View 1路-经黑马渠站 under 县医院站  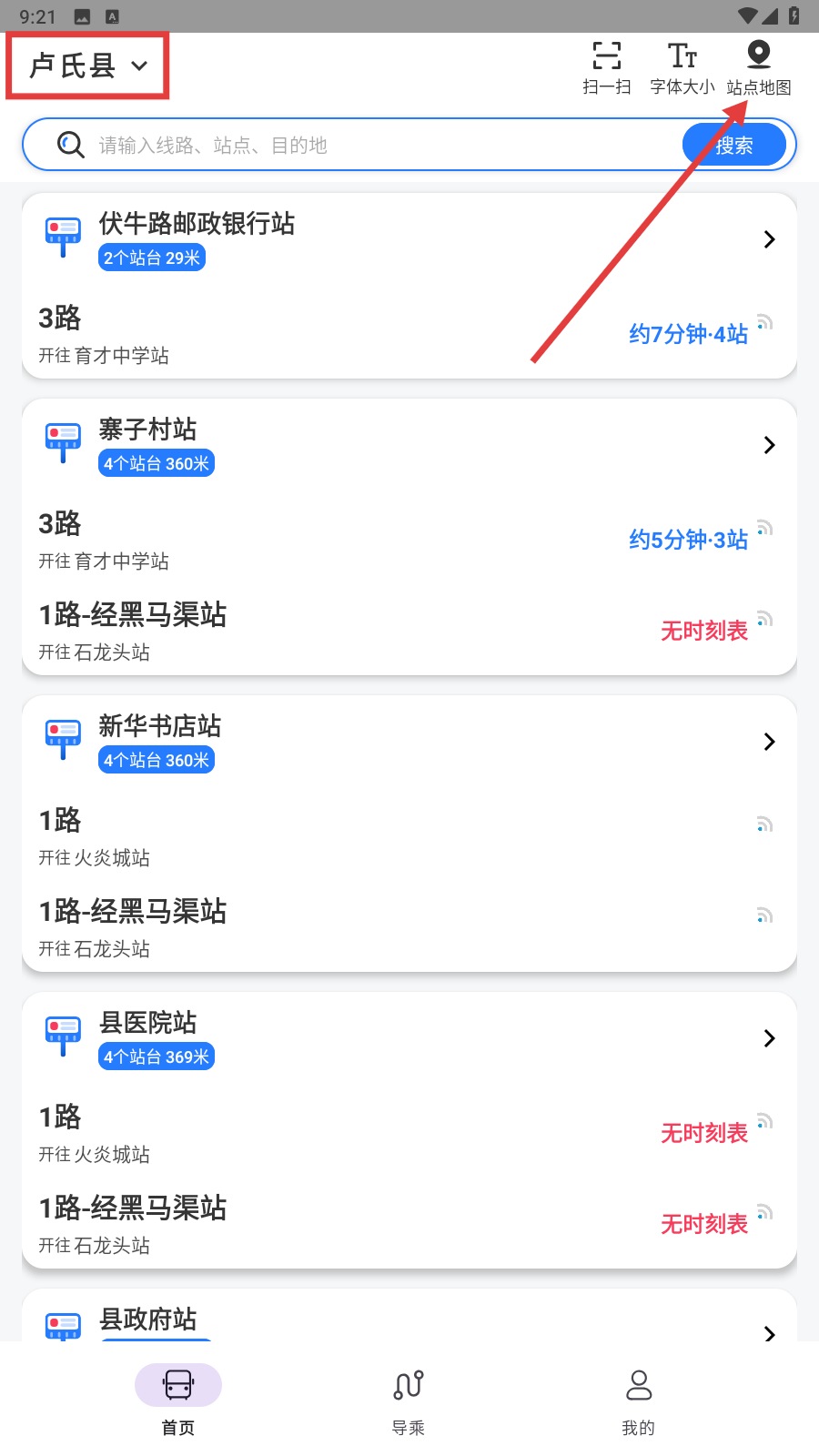pyautogui.click(x=409, y=1223)
